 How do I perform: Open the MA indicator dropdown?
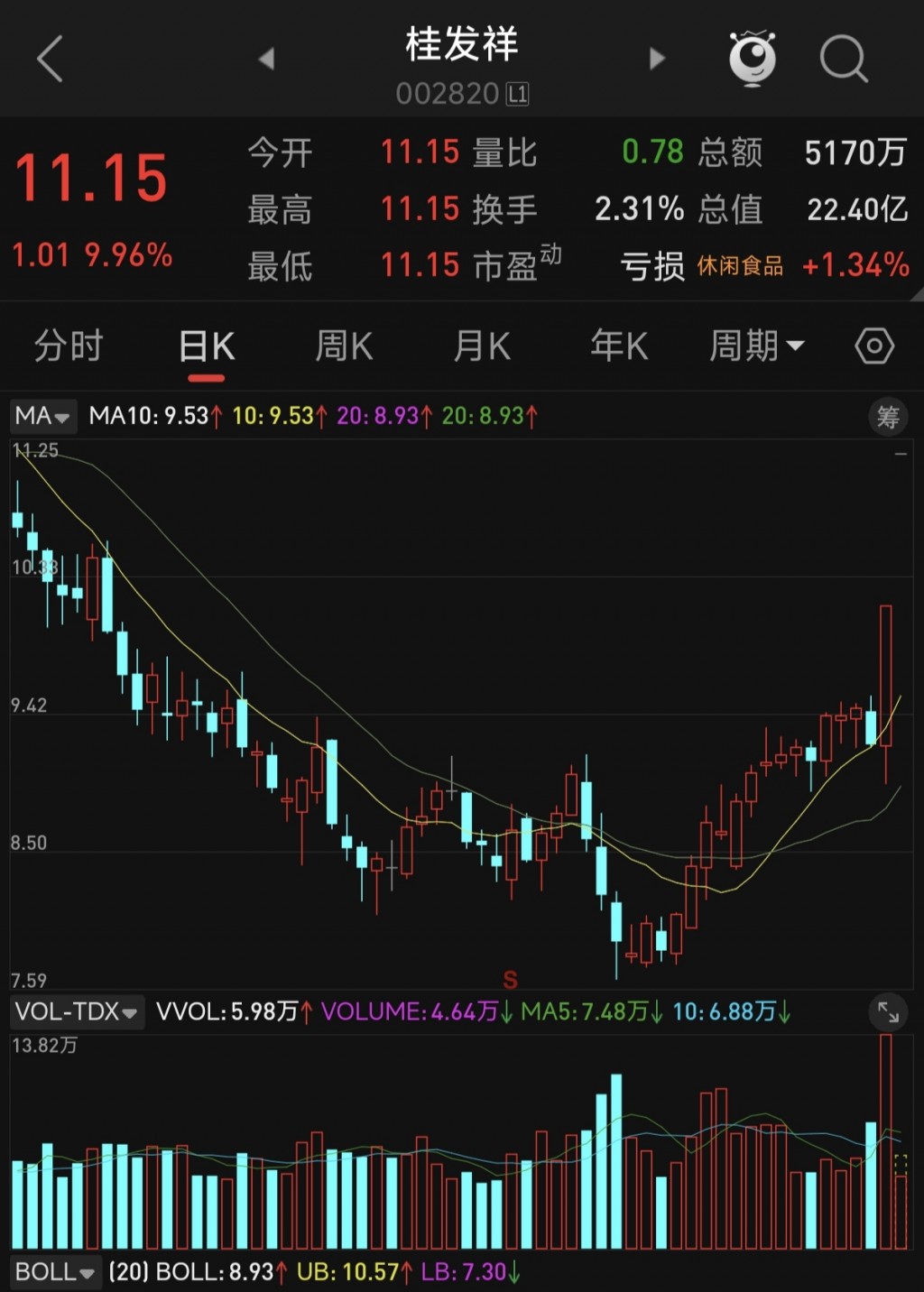43,416
